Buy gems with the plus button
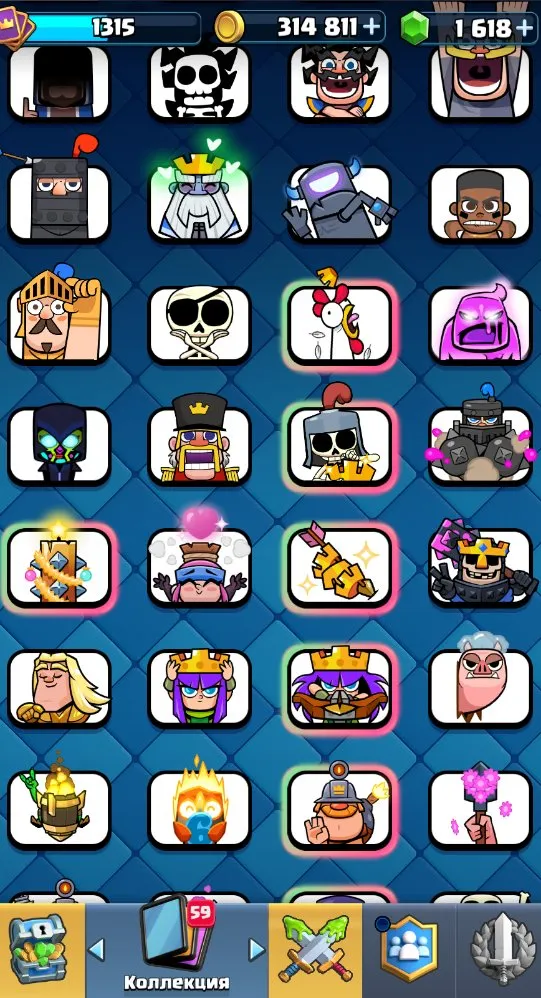Image resolution: width=541 pixels, height=998 pixels. pos(524,27)
